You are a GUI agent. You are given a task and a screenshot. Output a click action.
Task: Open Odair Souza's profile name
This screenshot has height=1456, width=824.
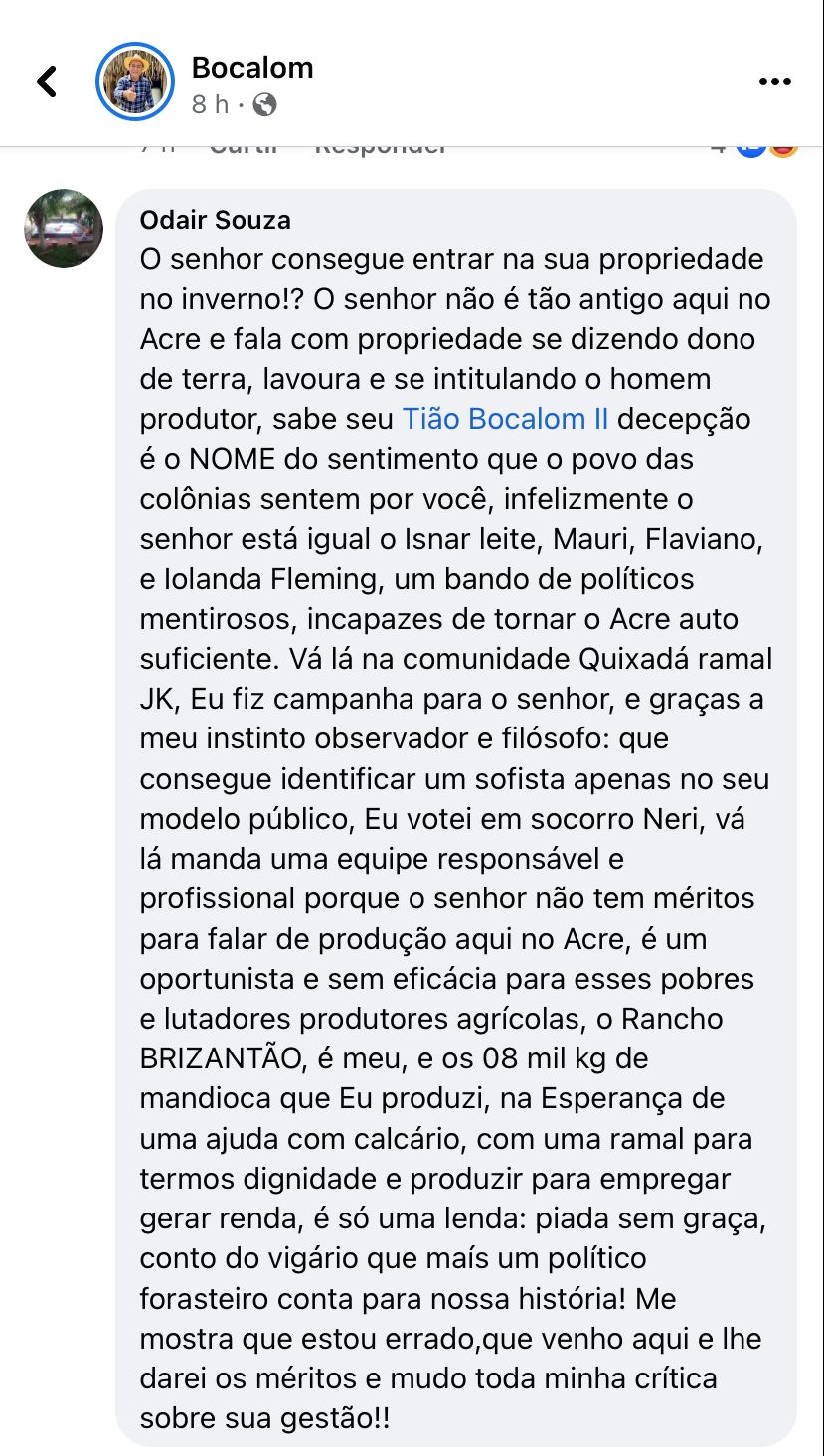pyautogui.click(x=216, y=219)
